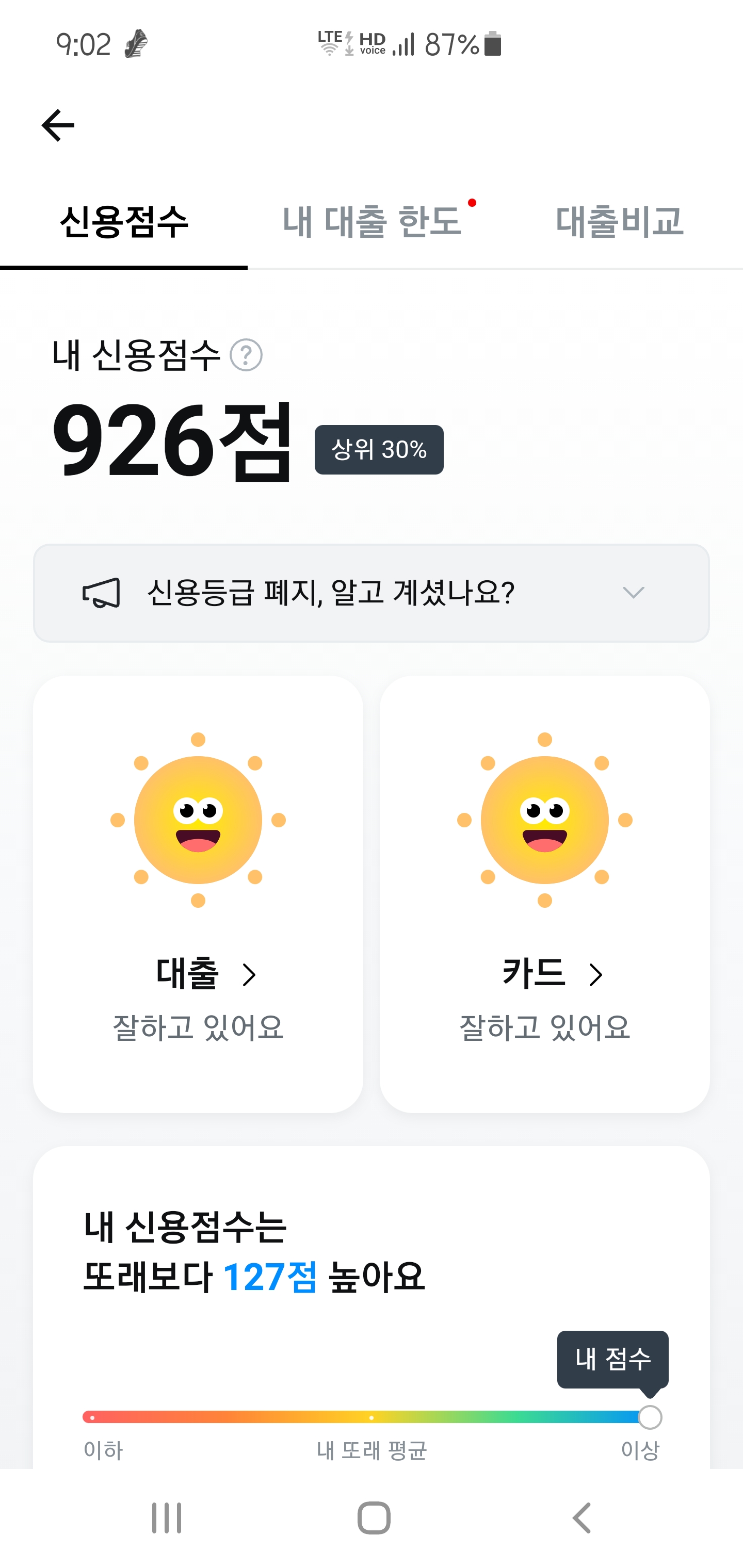
Task: Select the 신용점수 tab
Action: click(124, 222)
